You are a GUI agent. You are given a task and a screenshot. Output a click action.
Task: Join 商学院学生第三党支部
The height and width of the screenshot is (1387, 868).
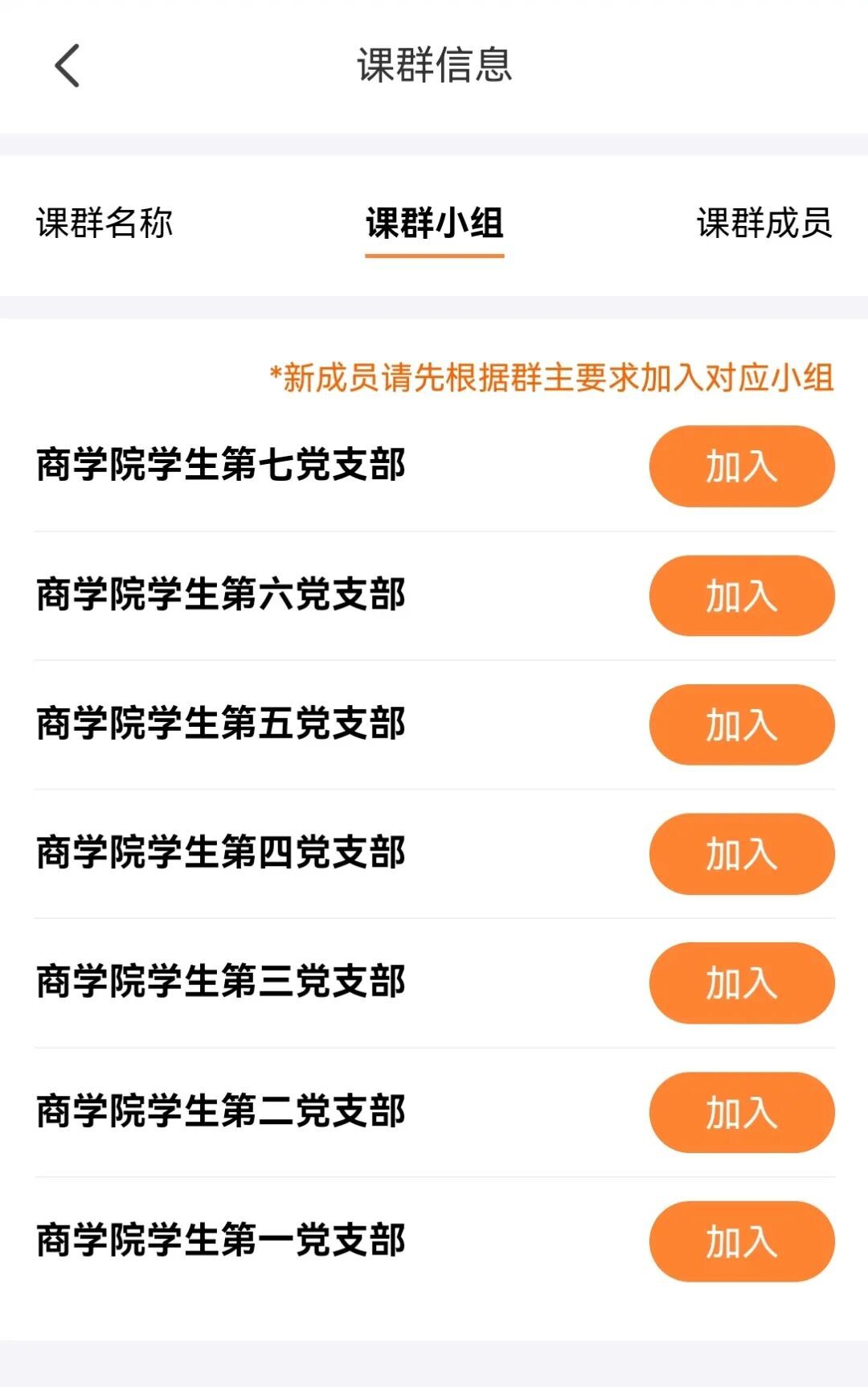point(741,983)
